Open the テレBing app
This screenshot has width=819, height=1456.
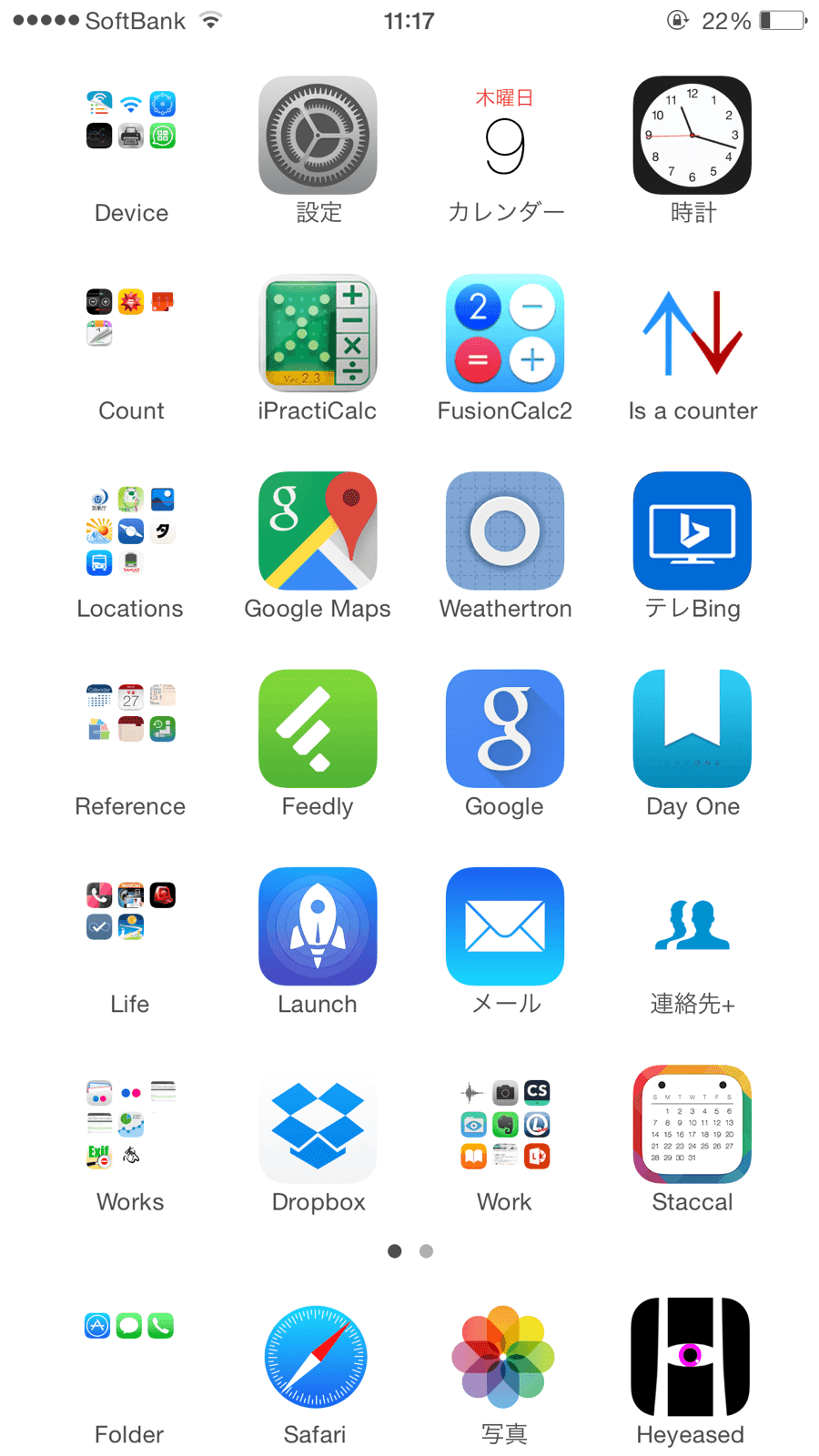[693, 531]
